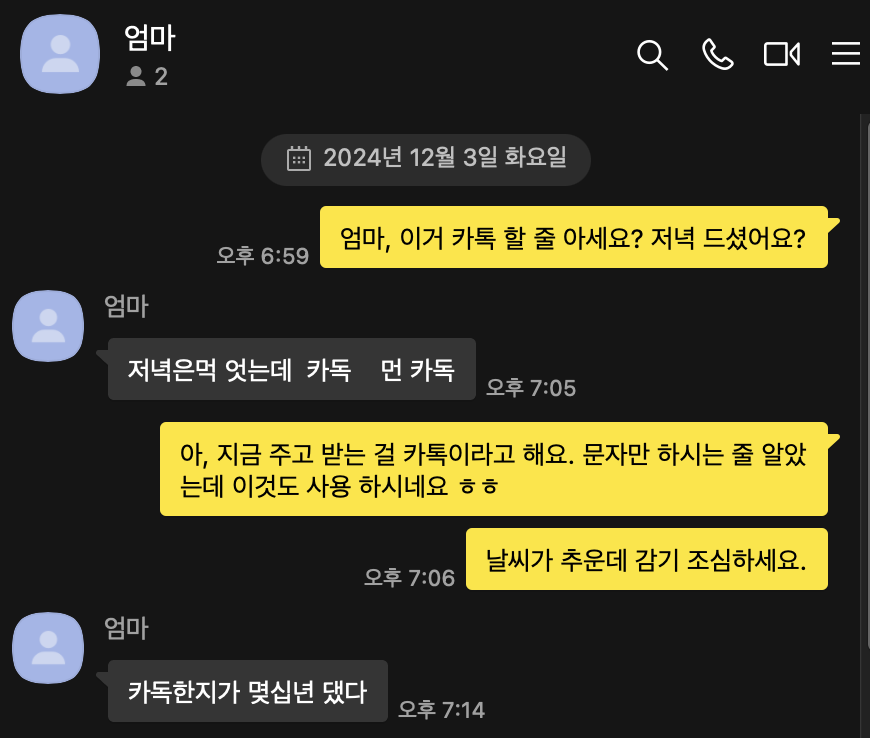Open 엄마's profile picture in header
The height and width of the screenshot is (738, 870).
click(x=60, y=55)
